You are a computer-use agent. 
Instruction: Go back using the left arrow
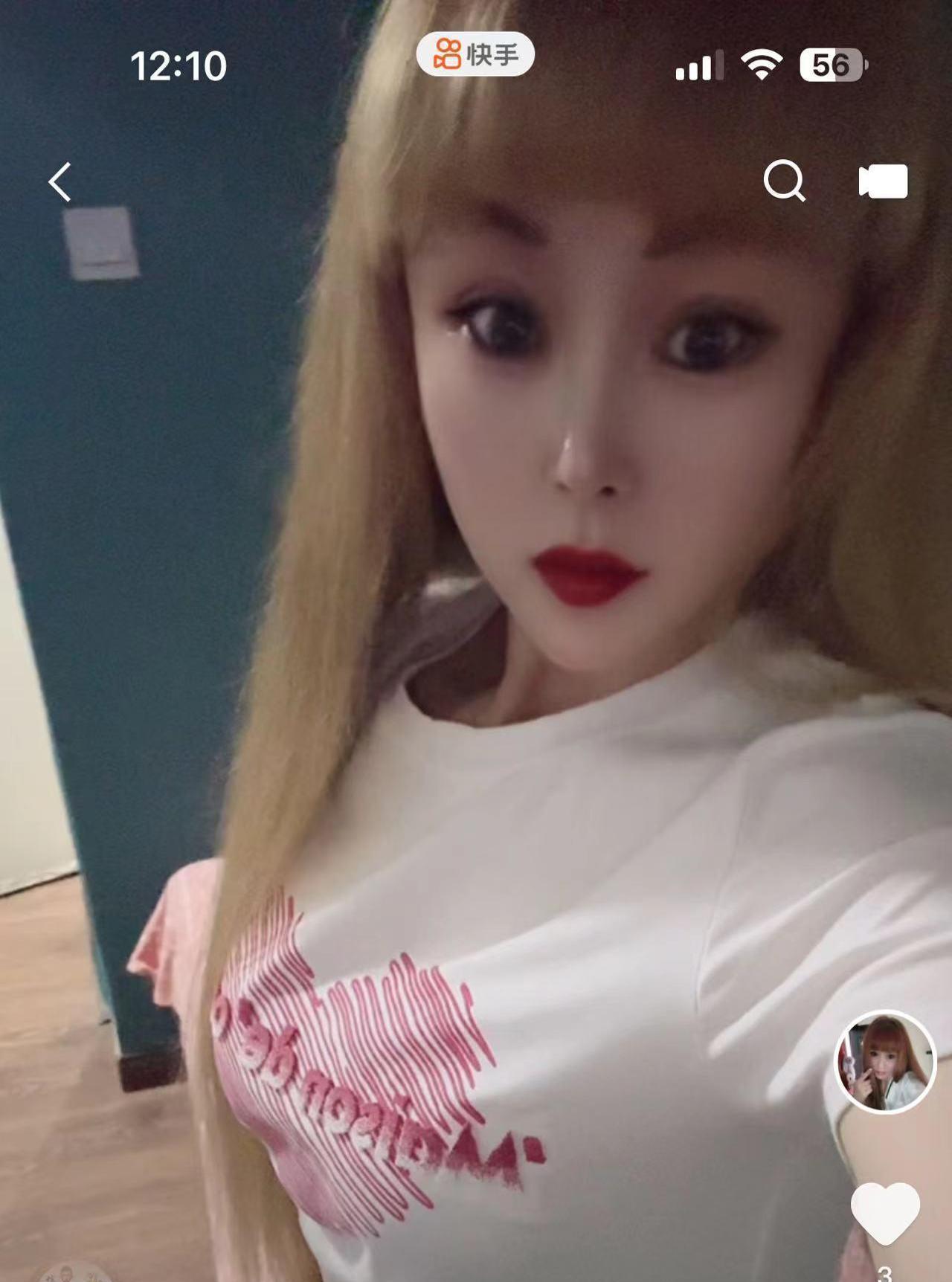tap(60, 182)
